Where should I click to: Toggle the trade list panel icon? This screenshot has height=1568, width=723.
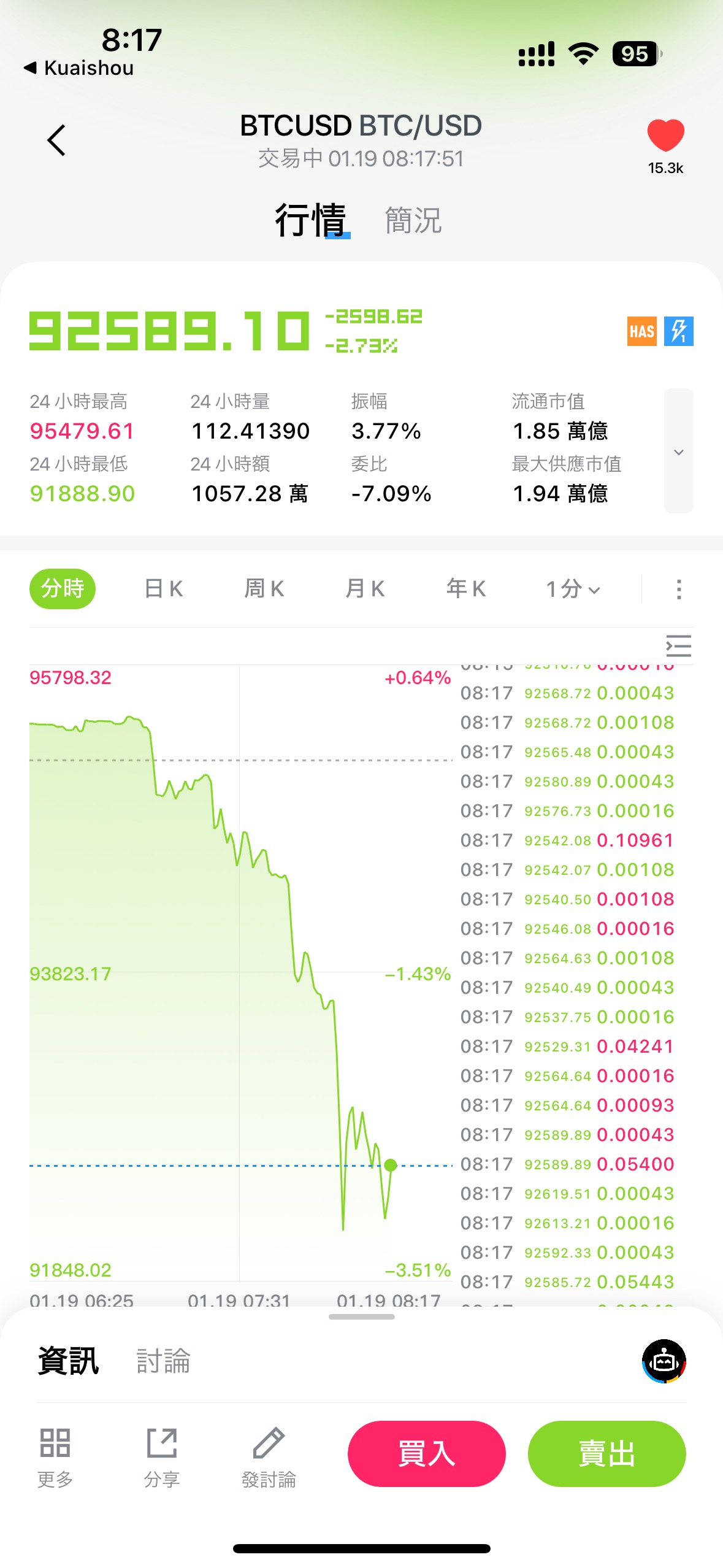pyautogui.click(x=678, y=646)
